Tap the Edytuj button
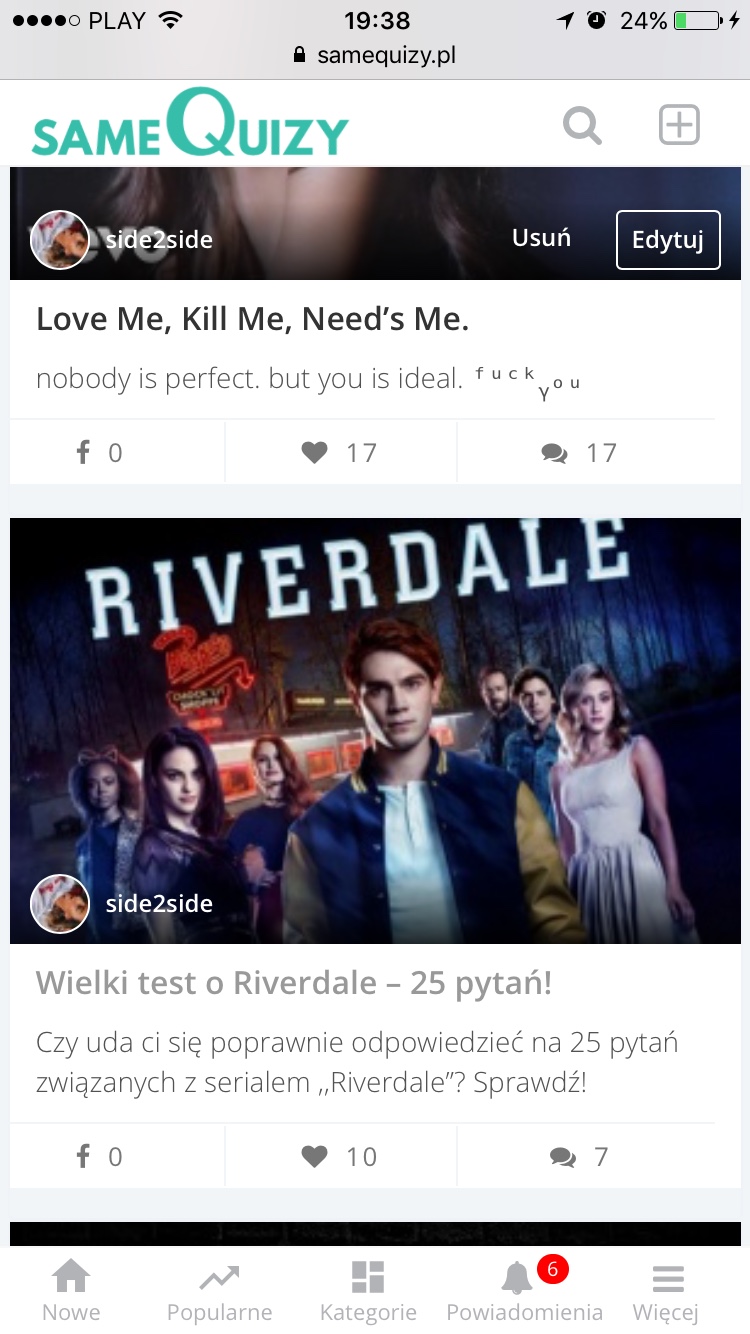 [x=668, y=240]
